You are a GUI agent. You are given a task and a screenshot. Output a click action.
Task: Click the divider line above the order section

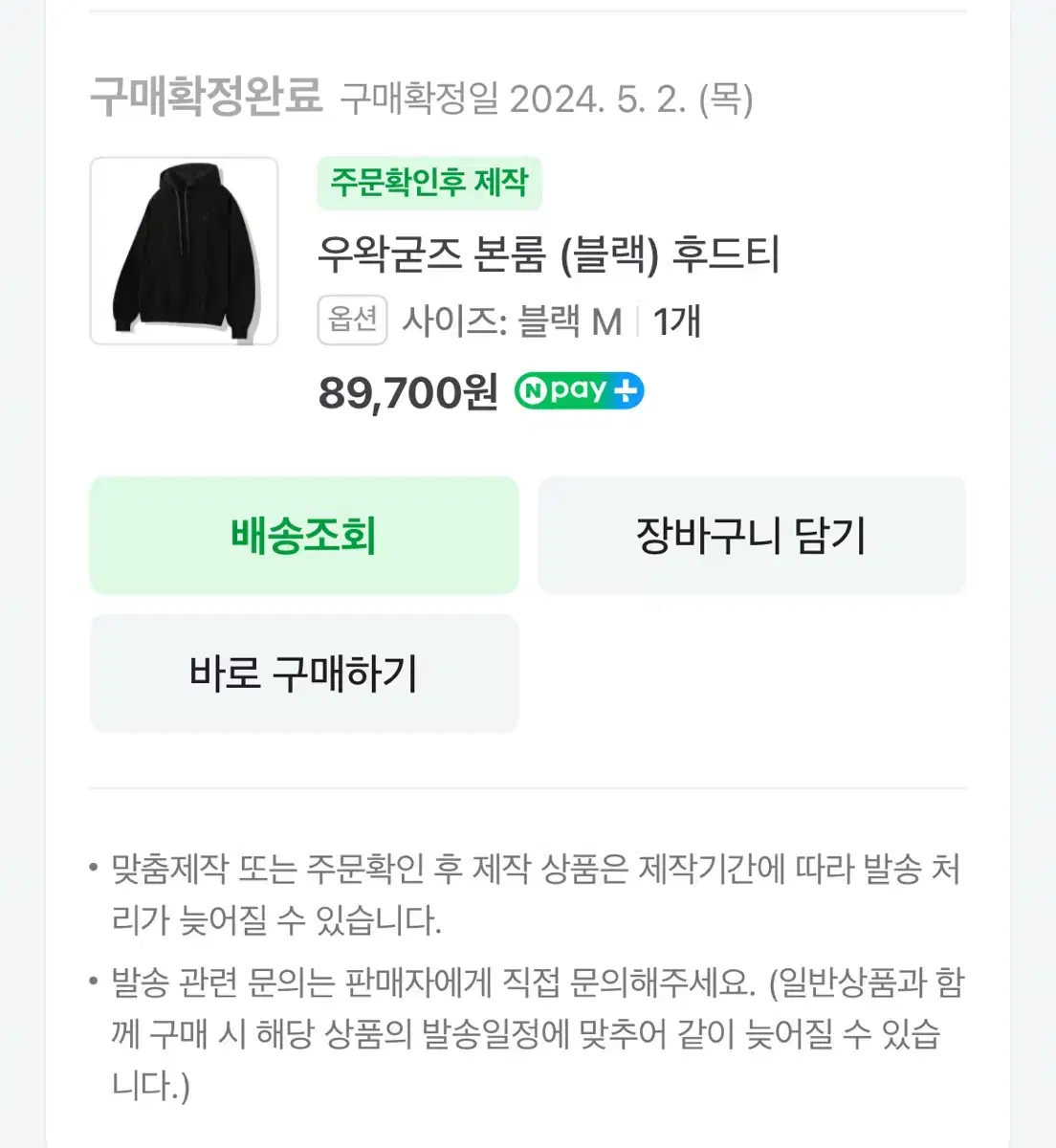528,10
